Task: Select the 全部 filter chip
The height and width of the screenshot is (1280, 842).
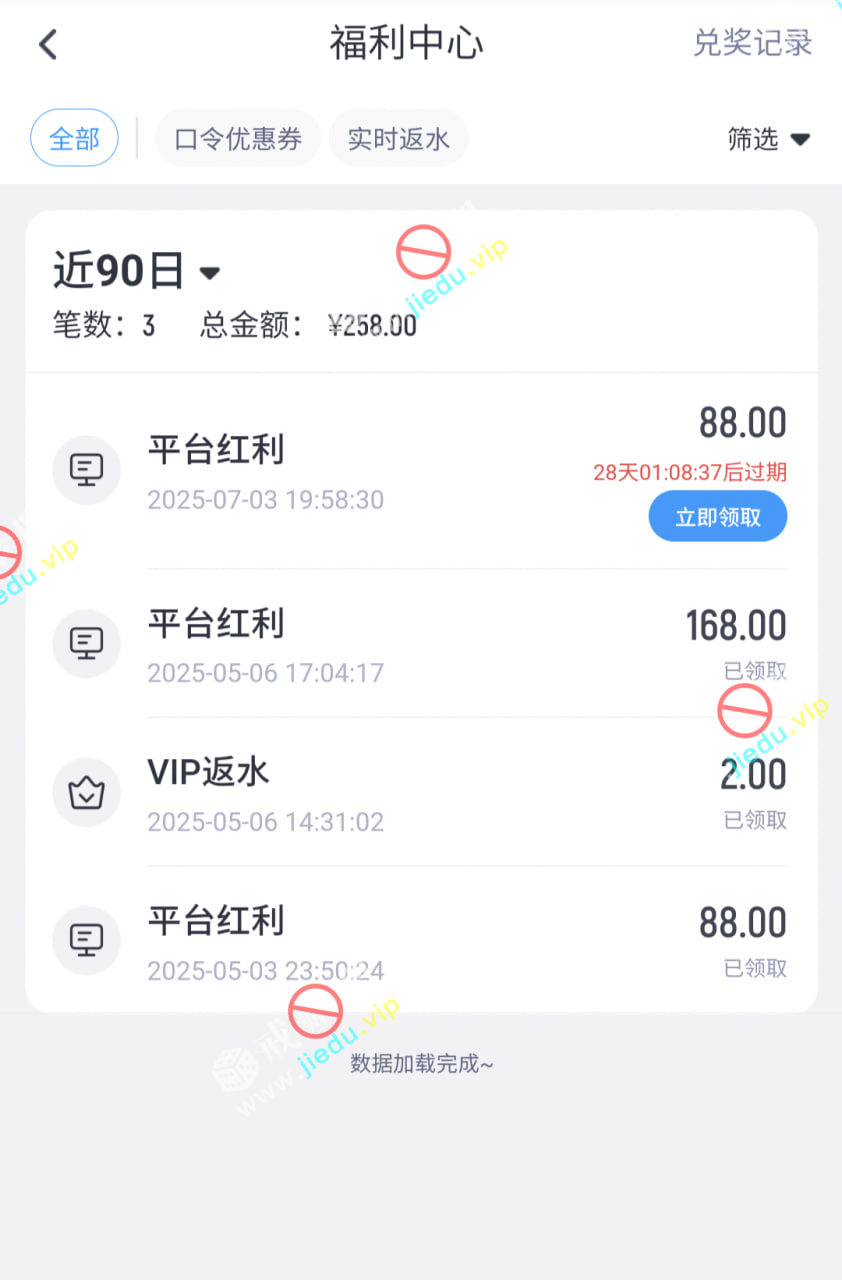Action: point(75,138)
